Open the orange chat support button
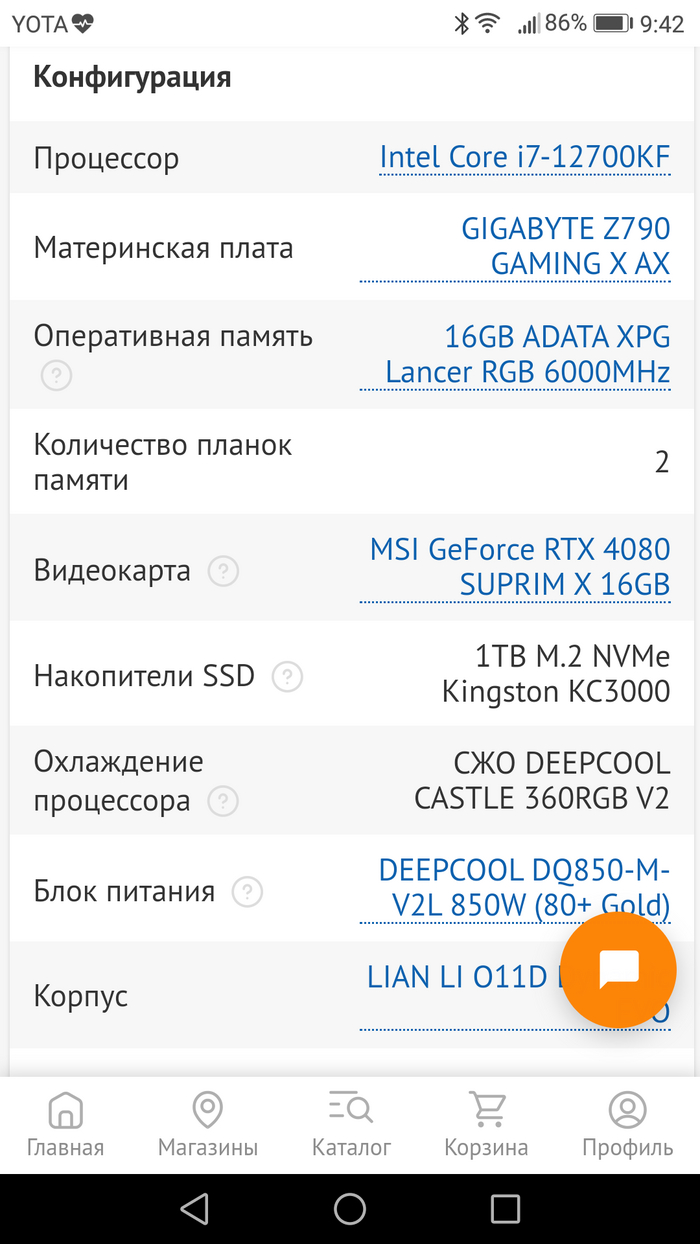Screen dimensions: 700x1244 click(618, 968)
